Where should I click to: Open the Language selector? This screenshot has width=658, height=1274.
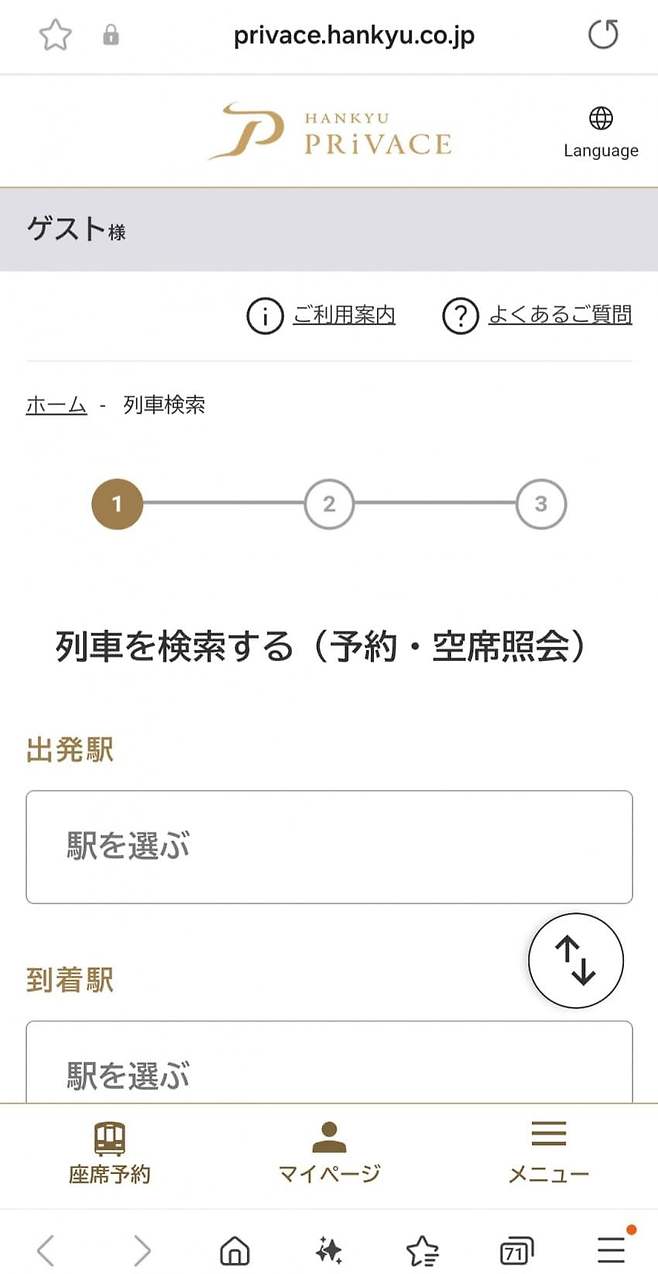coord(600,132)
